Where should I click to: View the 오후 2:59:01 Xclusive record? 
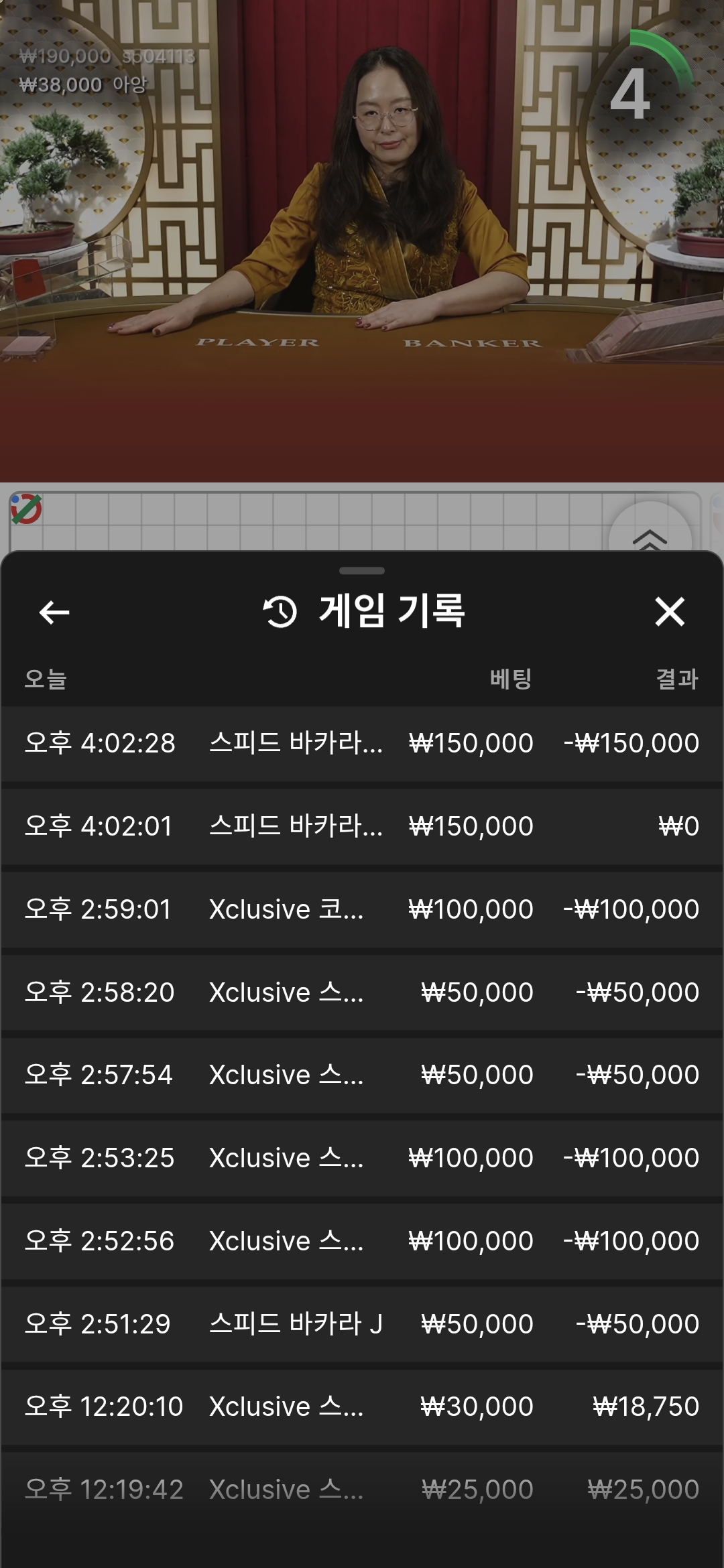click(362, 909)
